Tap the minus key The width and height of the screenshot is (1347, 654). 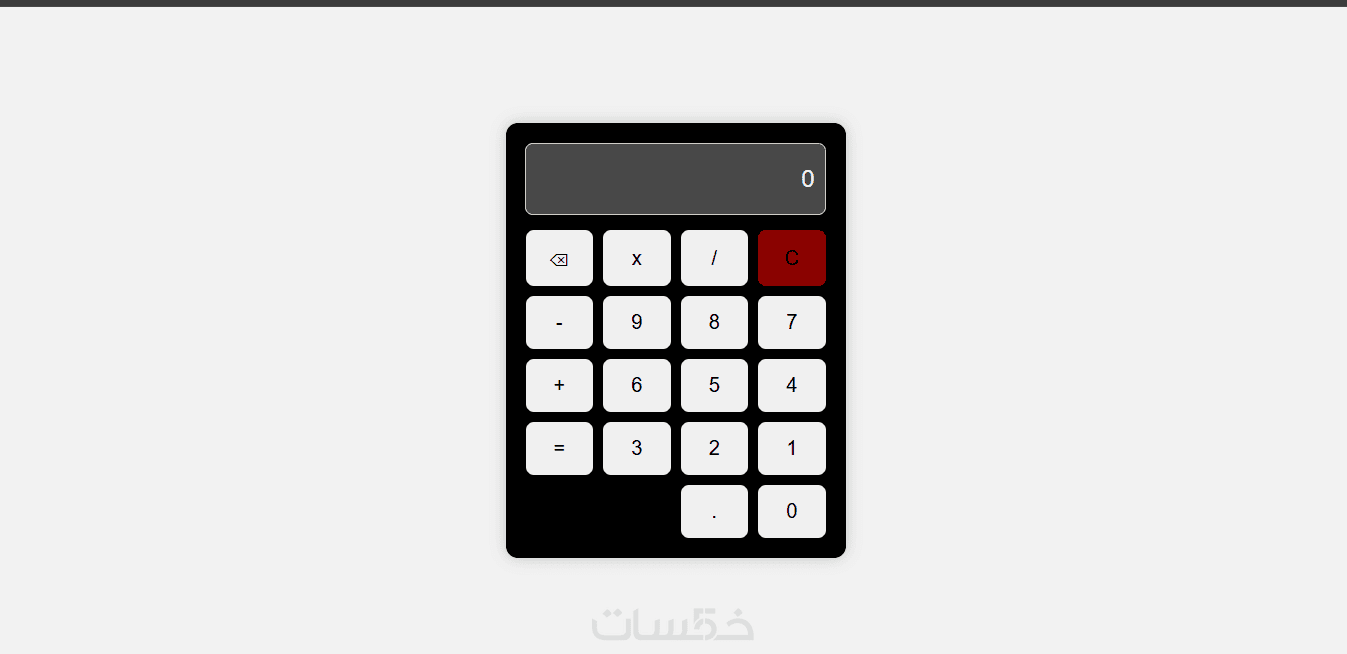tap(559, 322)
